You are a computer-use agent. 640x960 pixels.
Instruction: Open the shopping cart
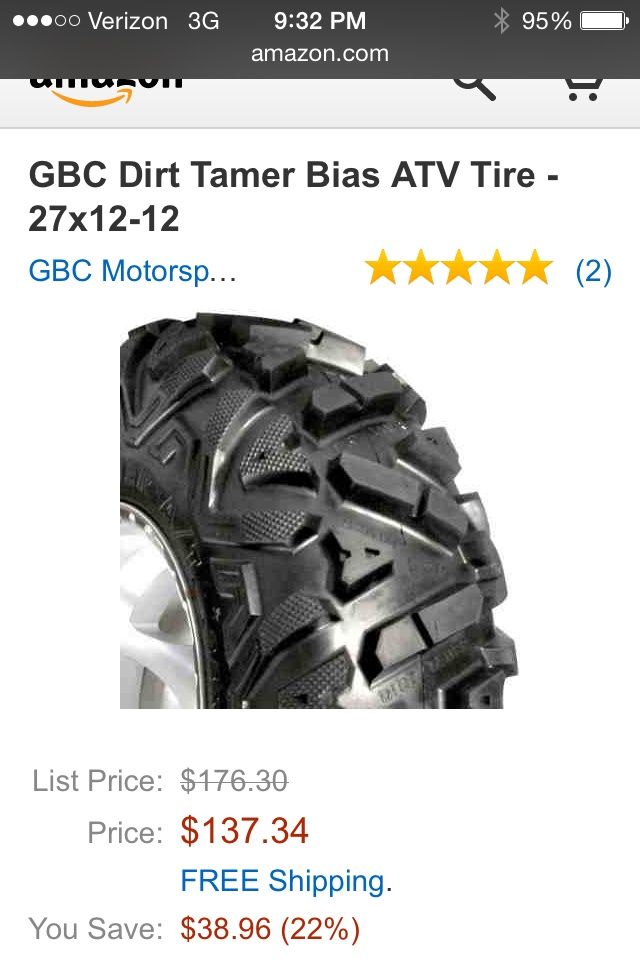coord(581,86)
